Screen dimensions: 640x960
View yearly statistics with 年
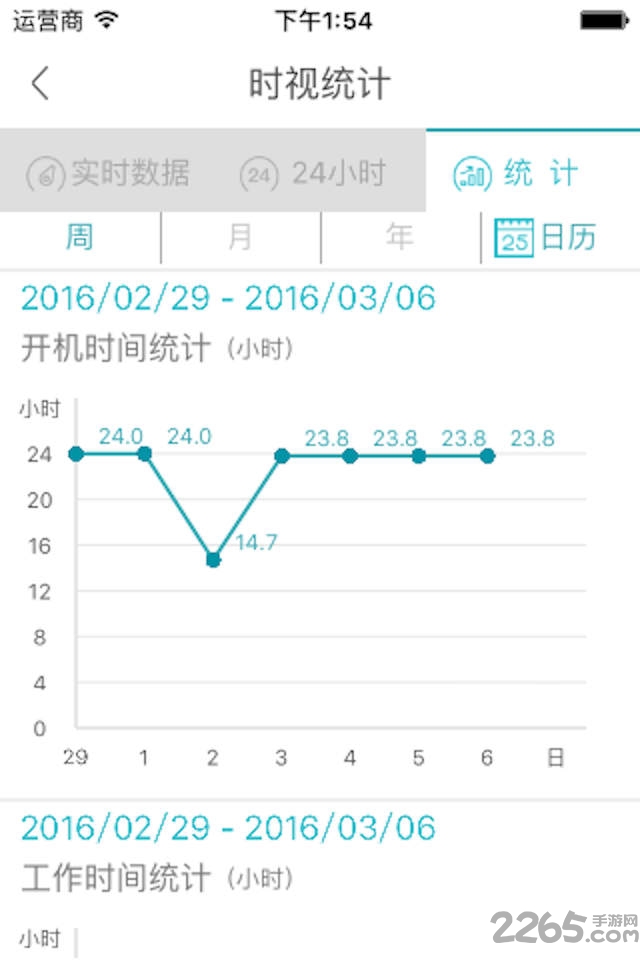[400, 237]
